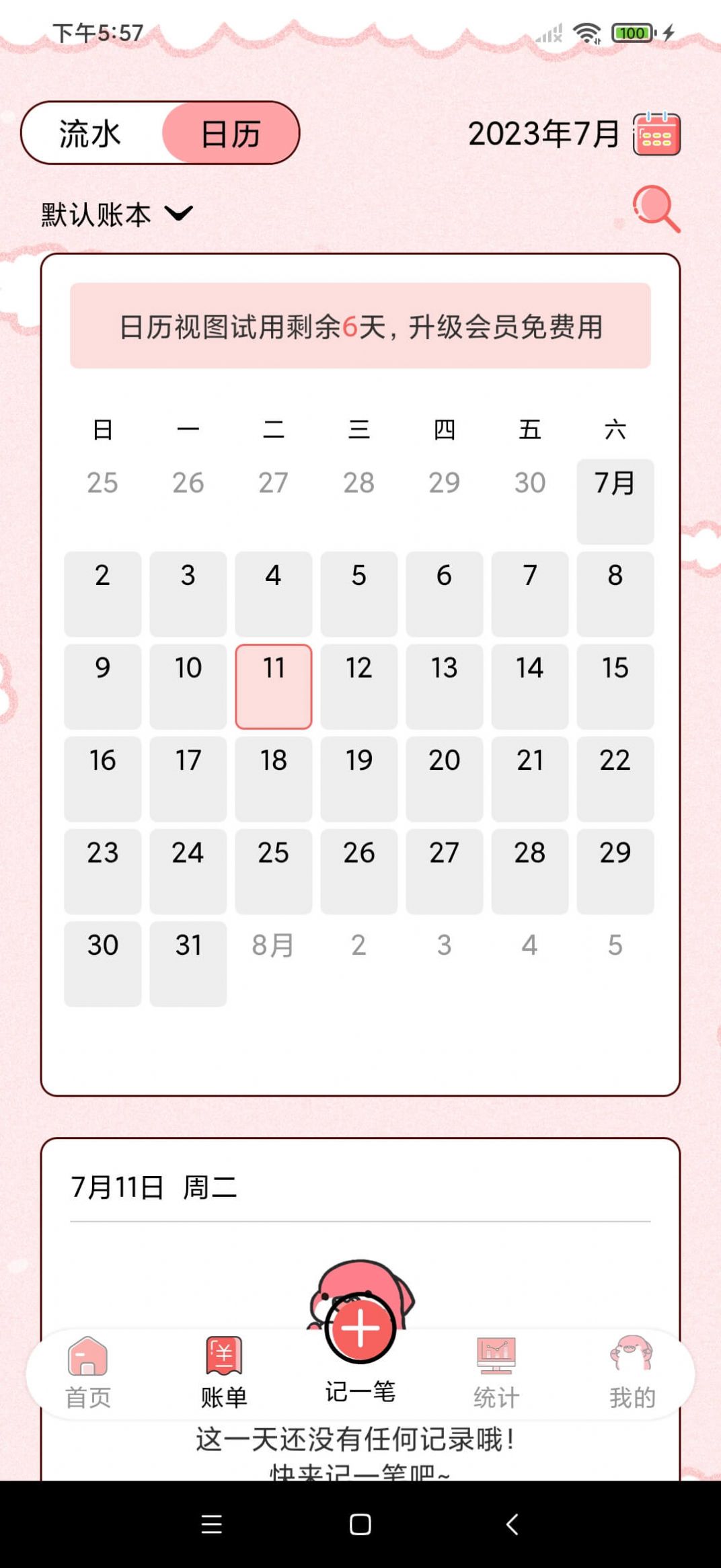Select the 日历 segment
This screenshot has height=1568, width=721.
click(x=231, y=133)
